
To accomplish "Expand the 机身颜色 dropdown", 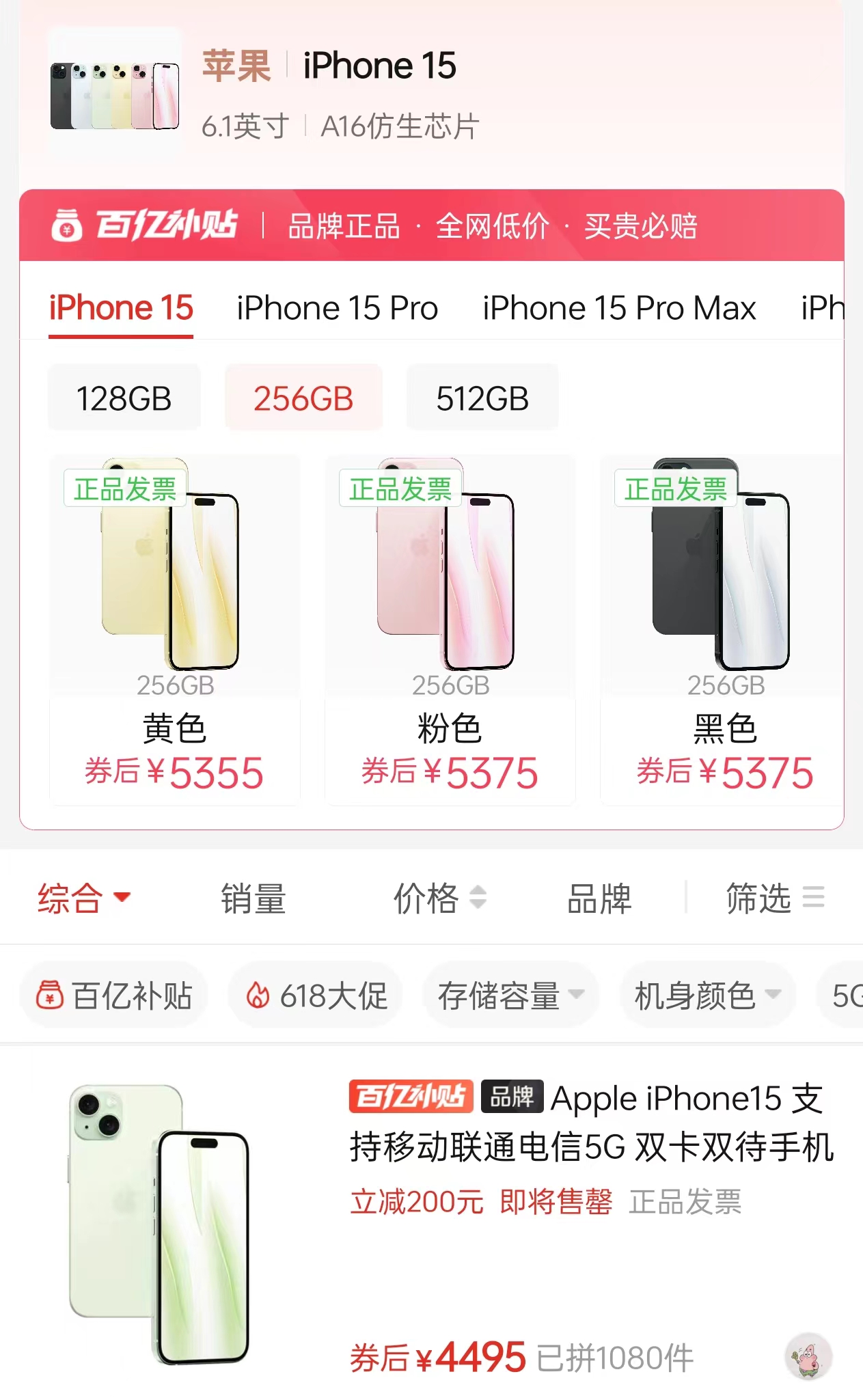I will (x=707, y=996).
